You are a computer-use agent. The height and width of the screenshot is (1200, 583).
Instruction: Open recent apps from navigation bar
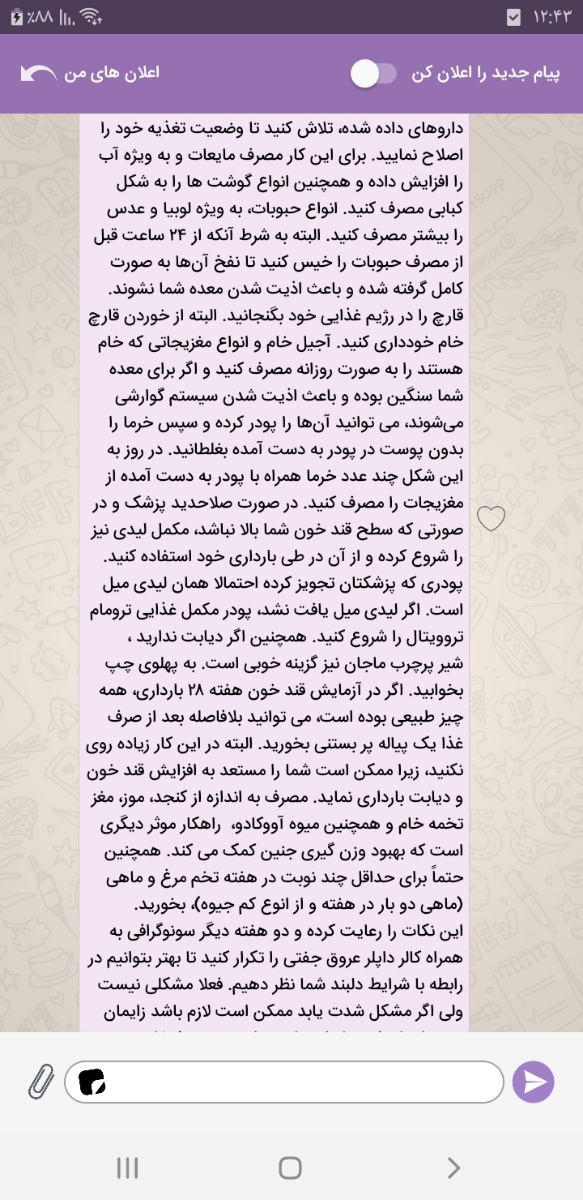[x=127, y=1166]
